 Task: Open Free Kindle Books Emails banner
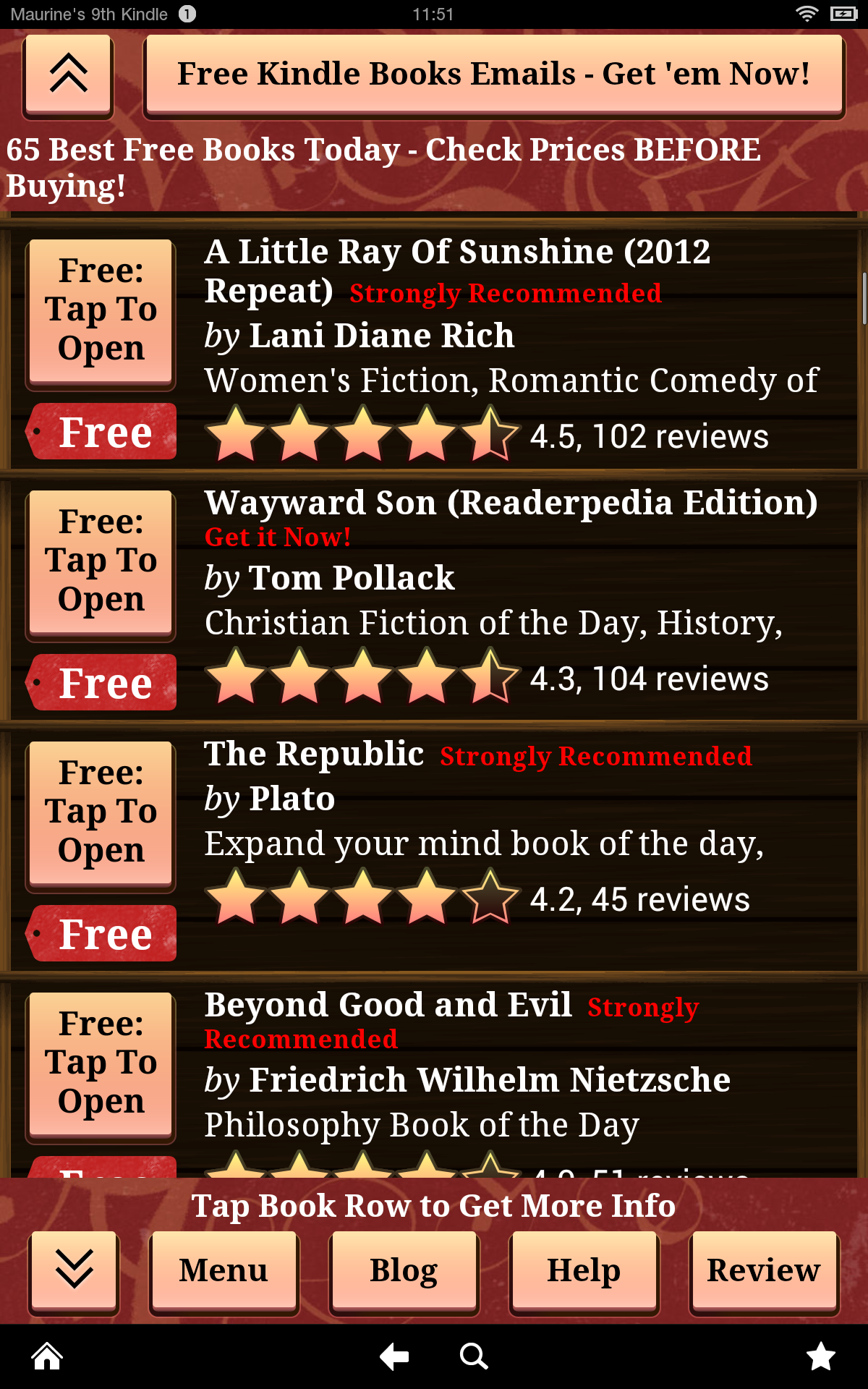tap(494, 75)
